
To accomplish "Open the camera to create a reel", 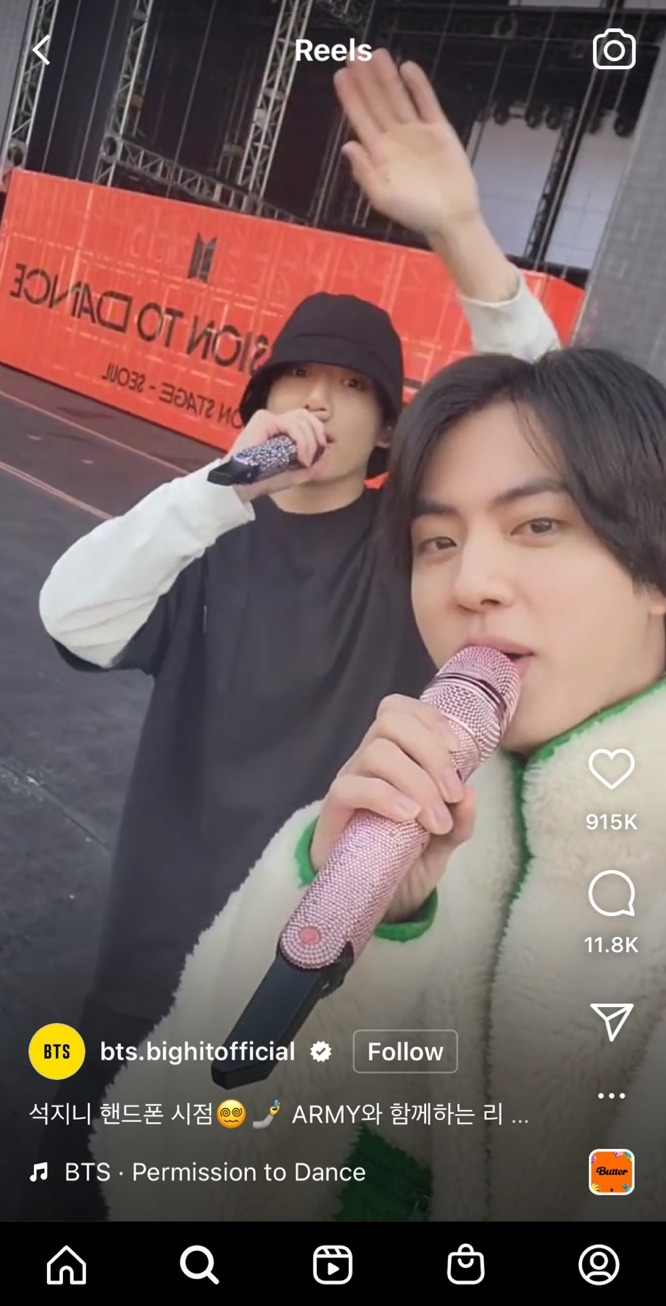I will (x=613, y=49).
